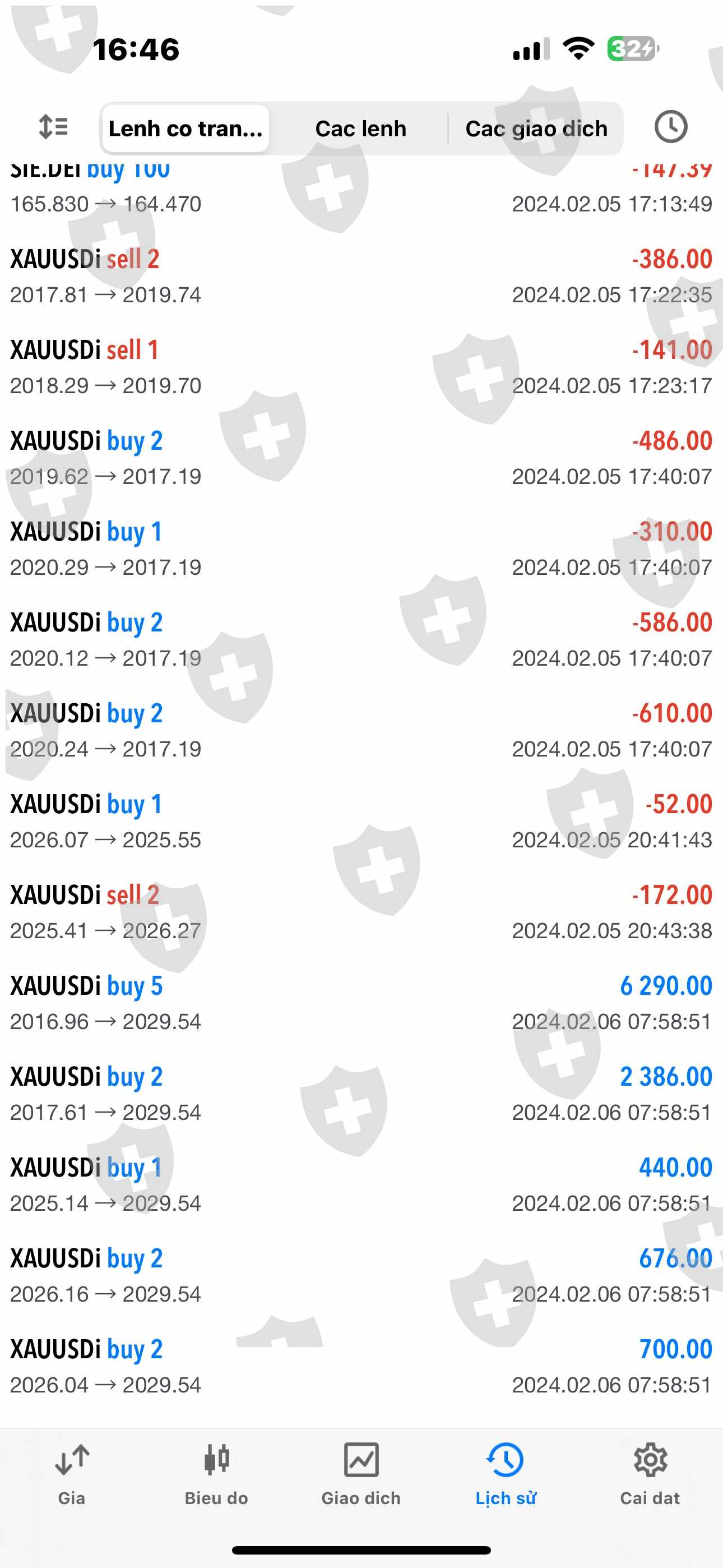Switch to the Cac giao dich segment

[x=536, y=129]
